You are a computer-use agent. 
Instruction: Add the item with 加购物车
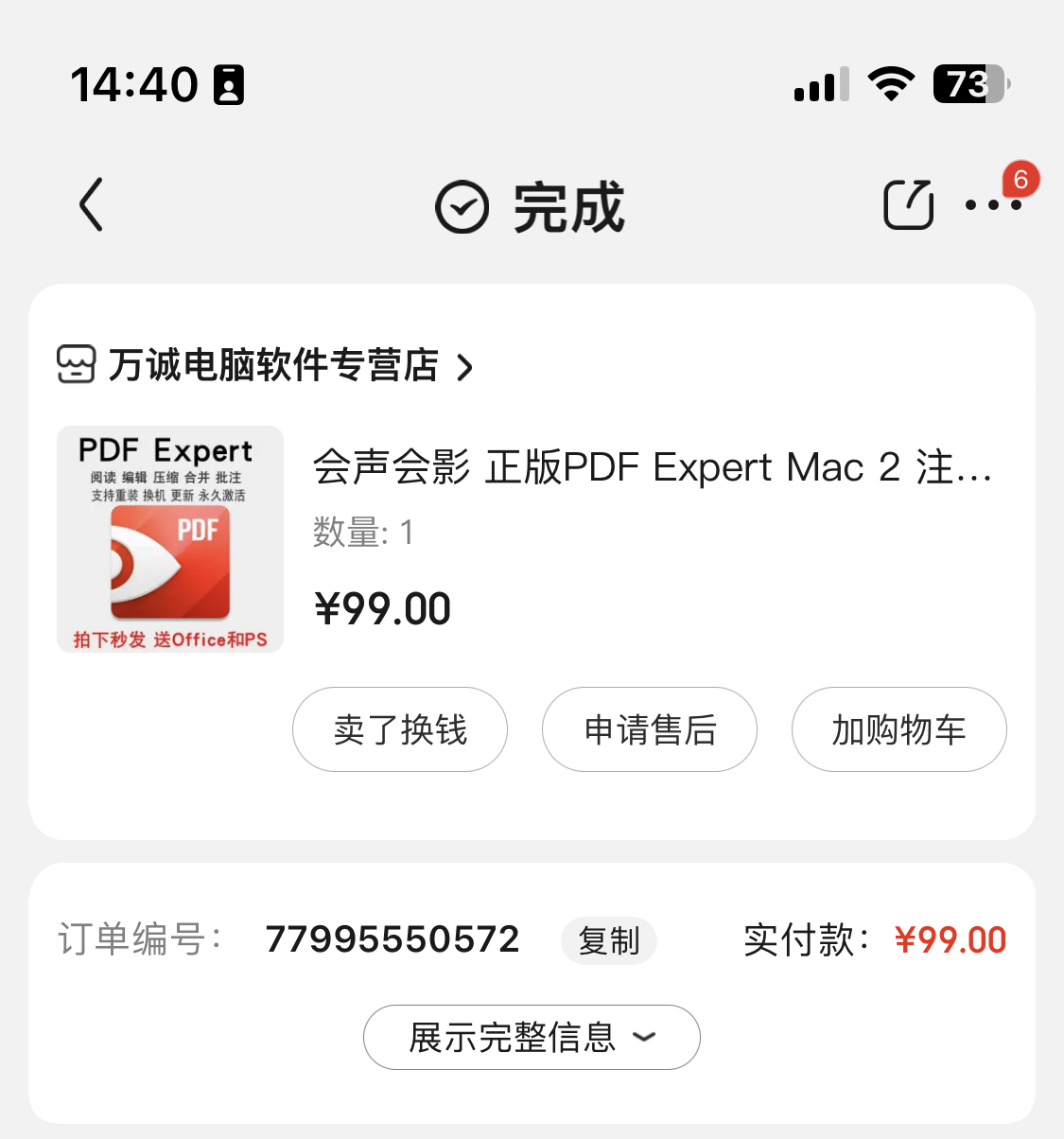point(898,729)
